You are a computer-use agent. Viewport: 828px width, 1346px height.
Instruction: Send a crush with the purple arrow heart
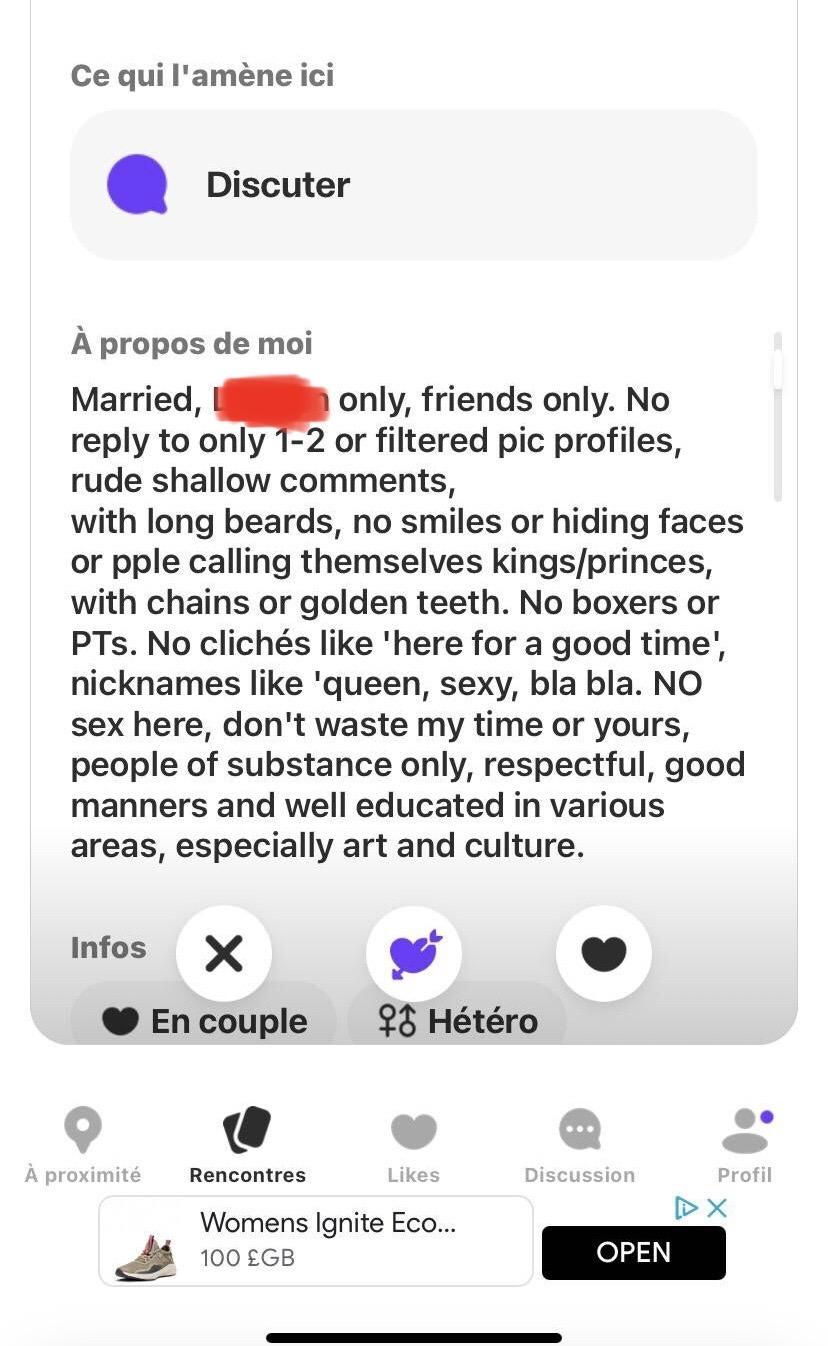coord(414,953)
